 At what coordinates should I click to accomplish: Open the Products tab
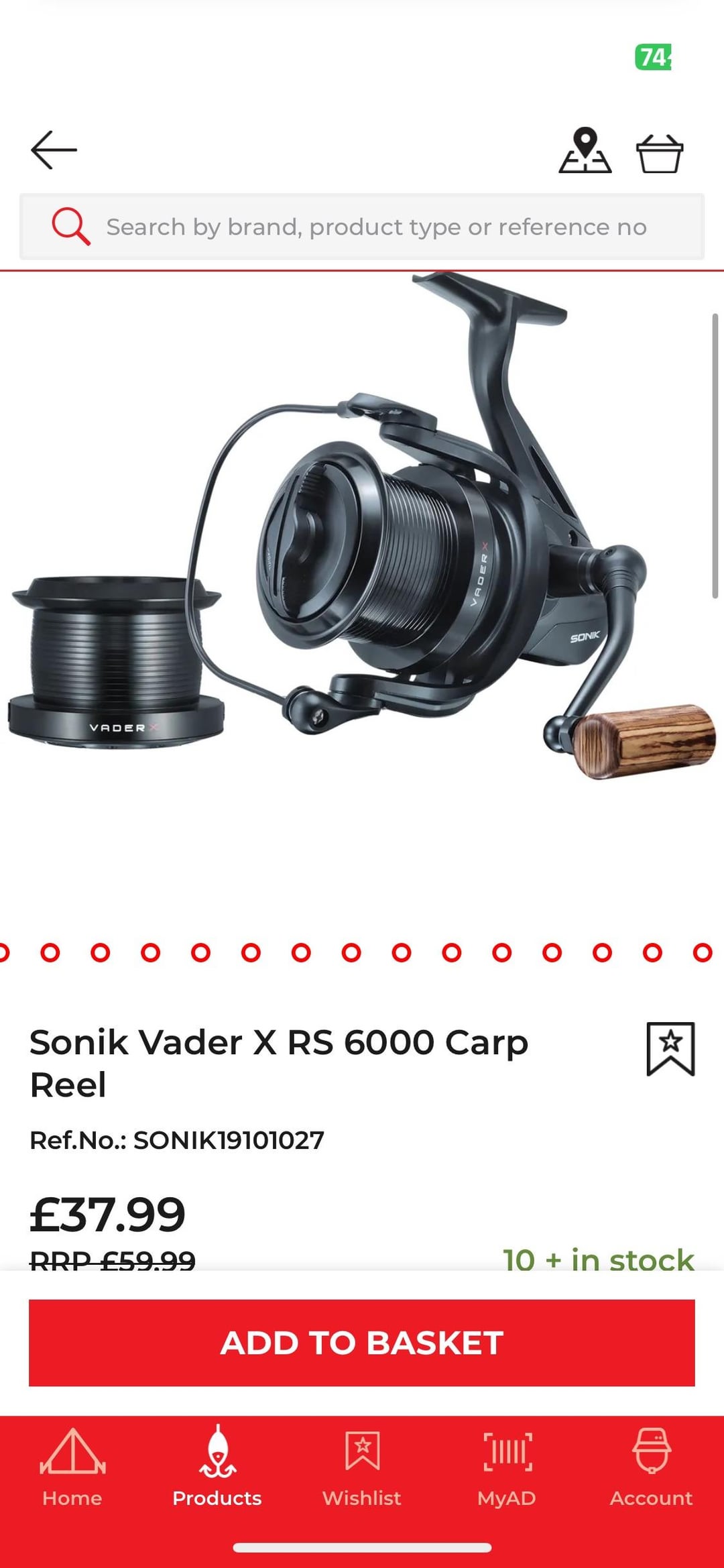(x=217, y=1468)
